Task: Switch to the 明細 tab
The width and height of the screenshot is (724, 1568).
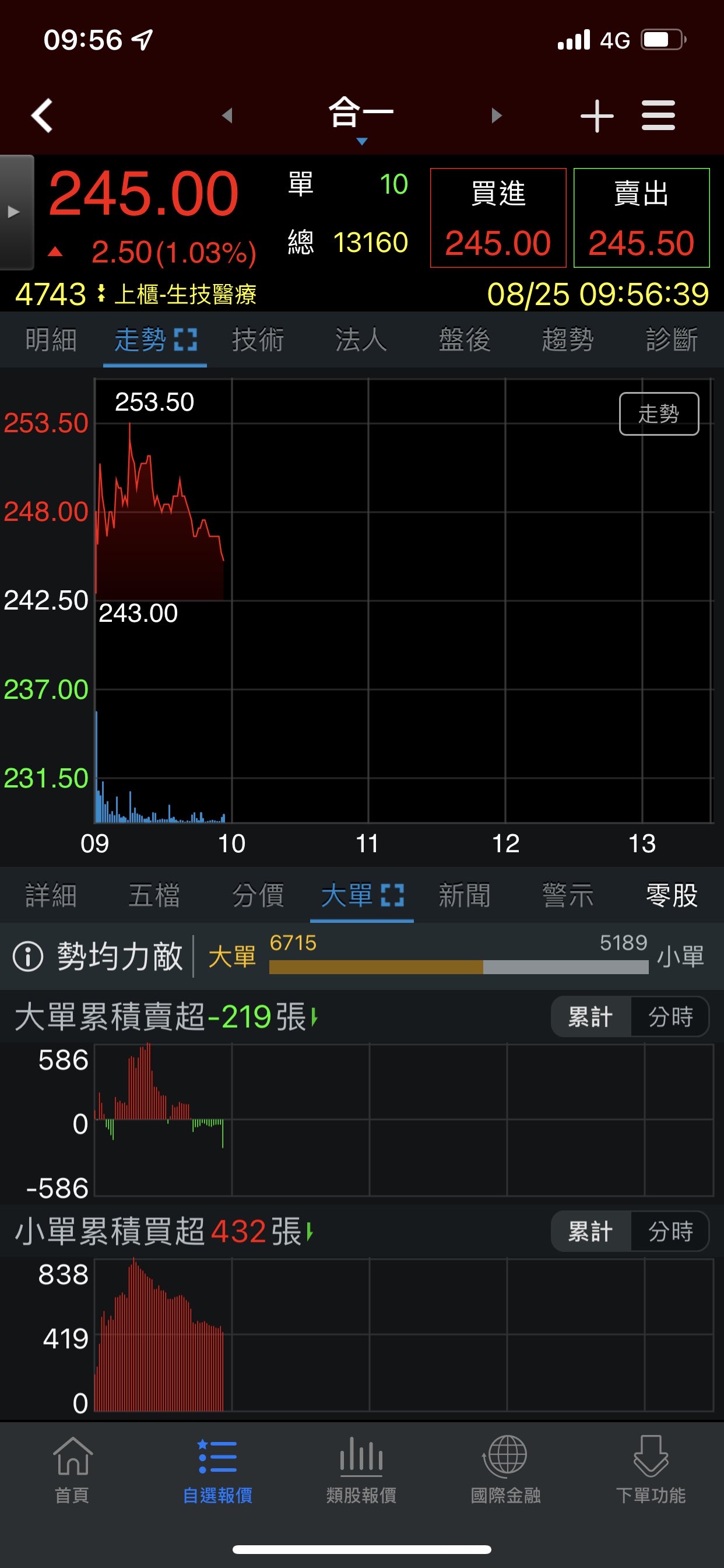Action: coord(51,339)
